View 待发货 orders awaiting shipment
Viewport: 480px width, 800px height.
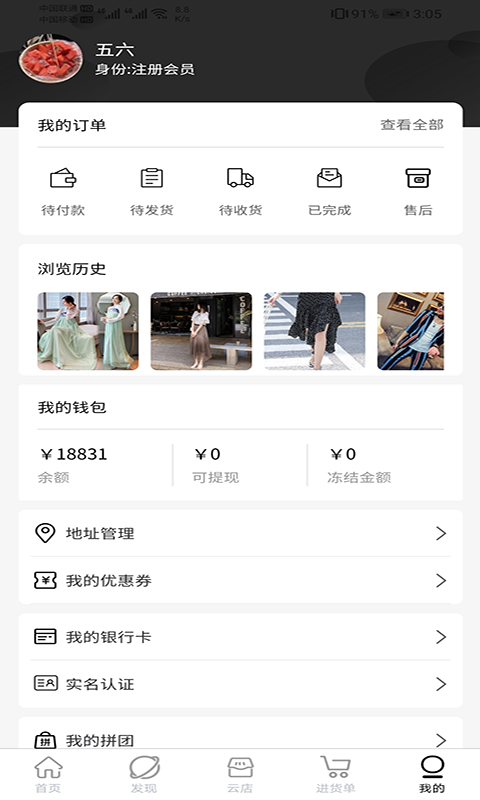point(151,192)
